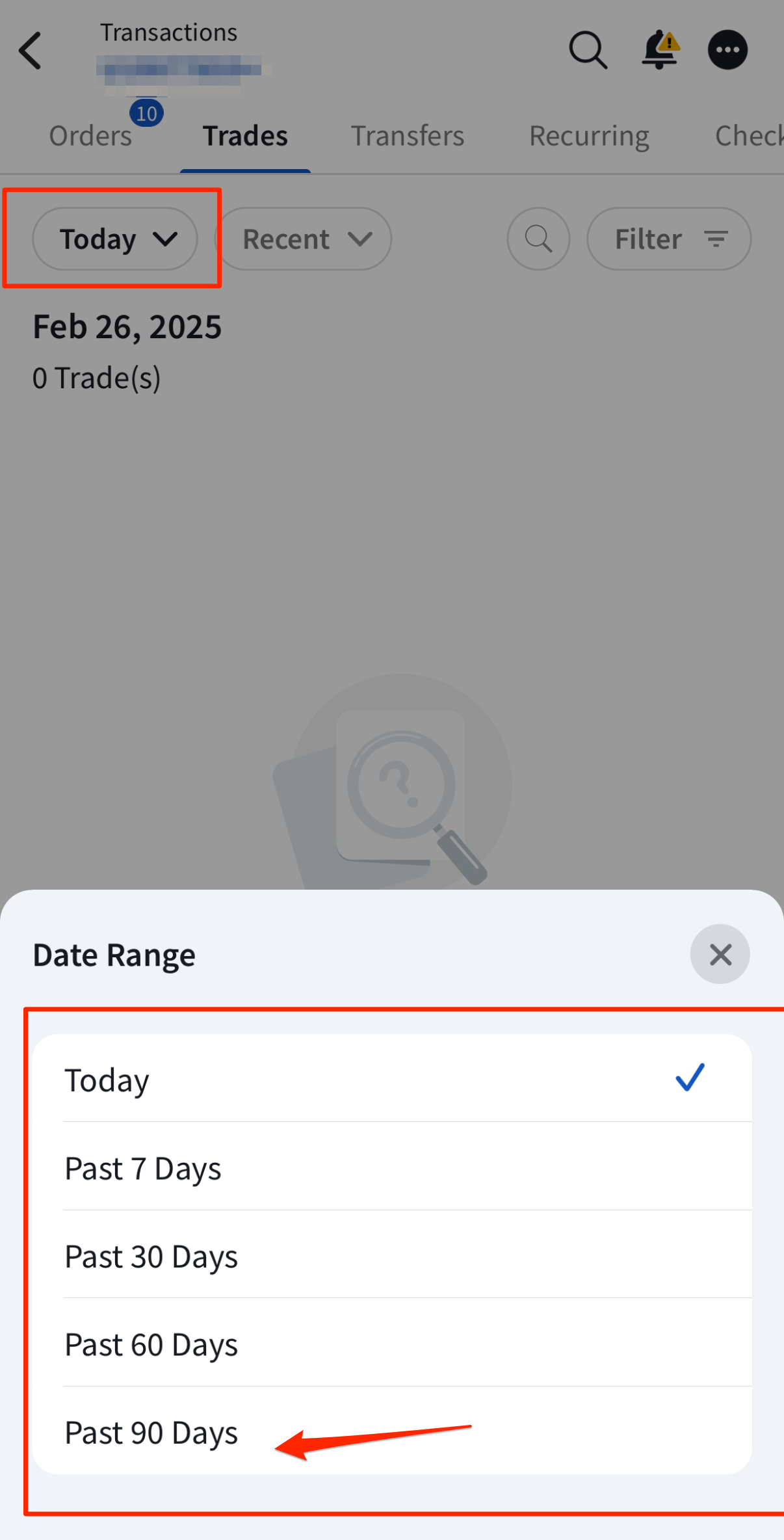The height and width of the screenshot is (1540, 784).
Task: Switch to the Transfers tab
Action: pos(408,136)
